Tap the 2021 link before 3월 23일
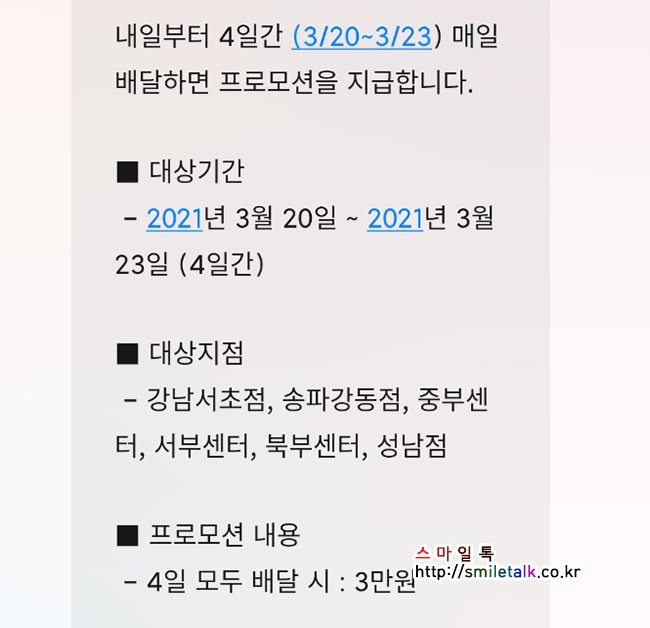 click(395, 218)
